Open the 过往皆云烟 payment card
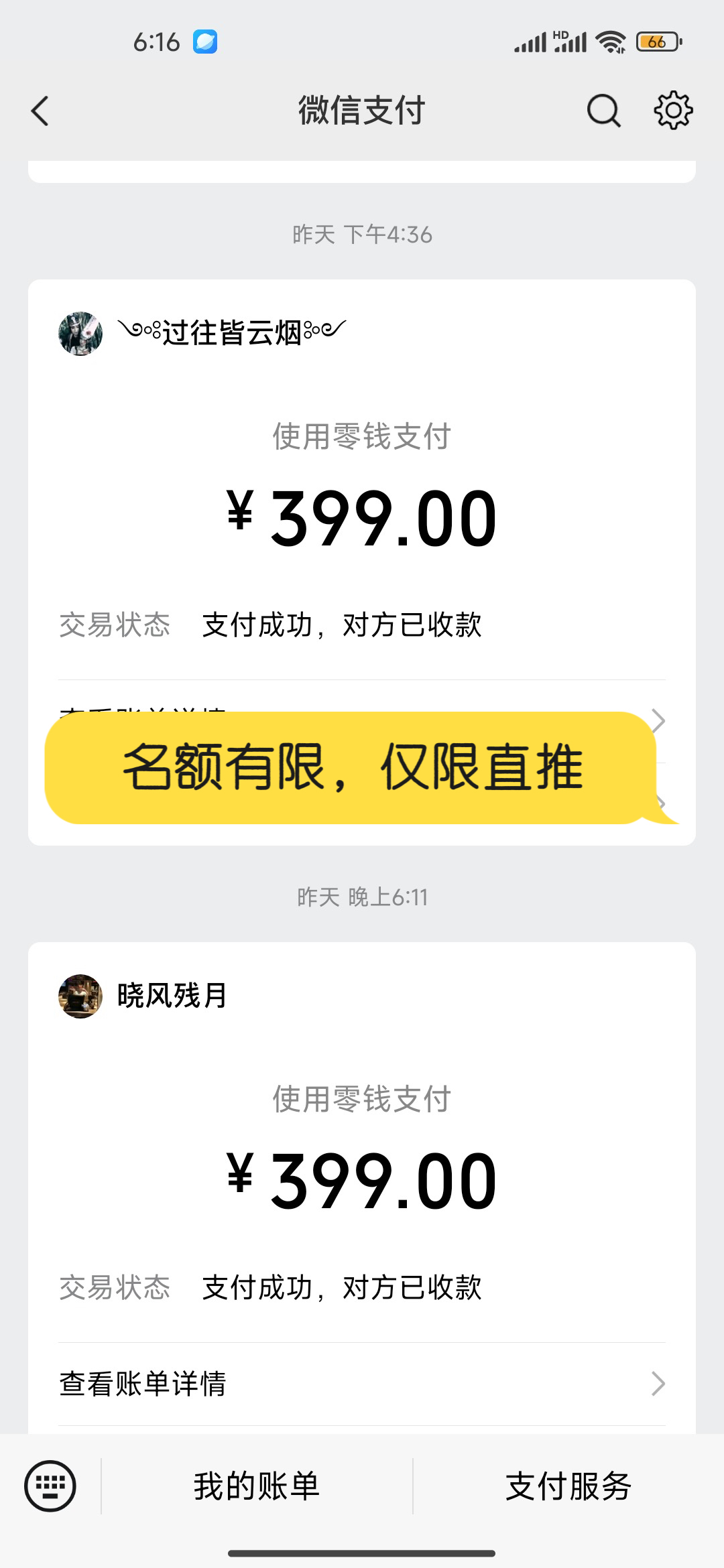724x1568 pixels. click(x=362, y=516)
